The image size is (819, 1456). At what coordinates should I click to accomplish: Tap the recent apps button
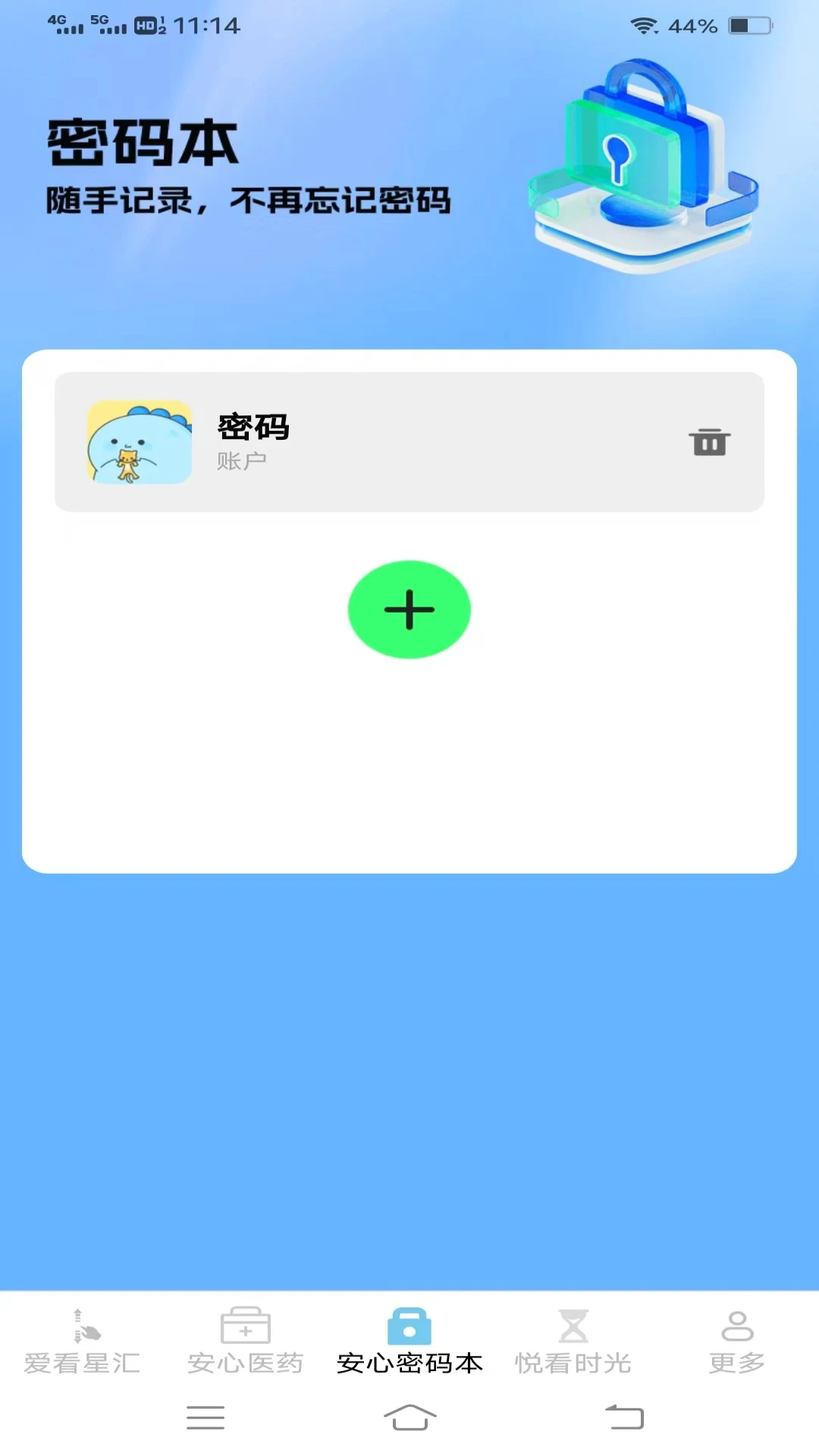205,1417
